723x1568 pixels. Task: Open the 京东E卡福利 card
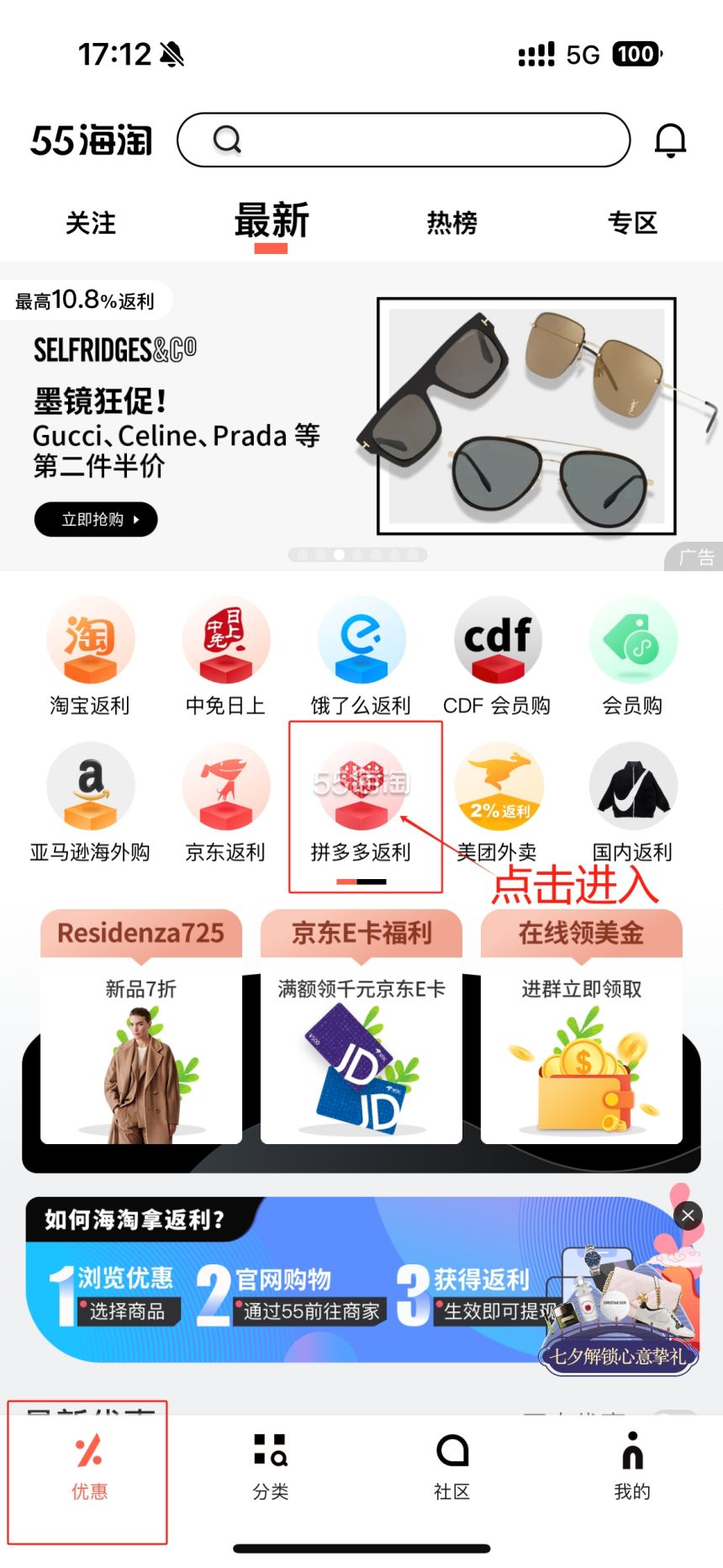click(x=361, y=1026)
